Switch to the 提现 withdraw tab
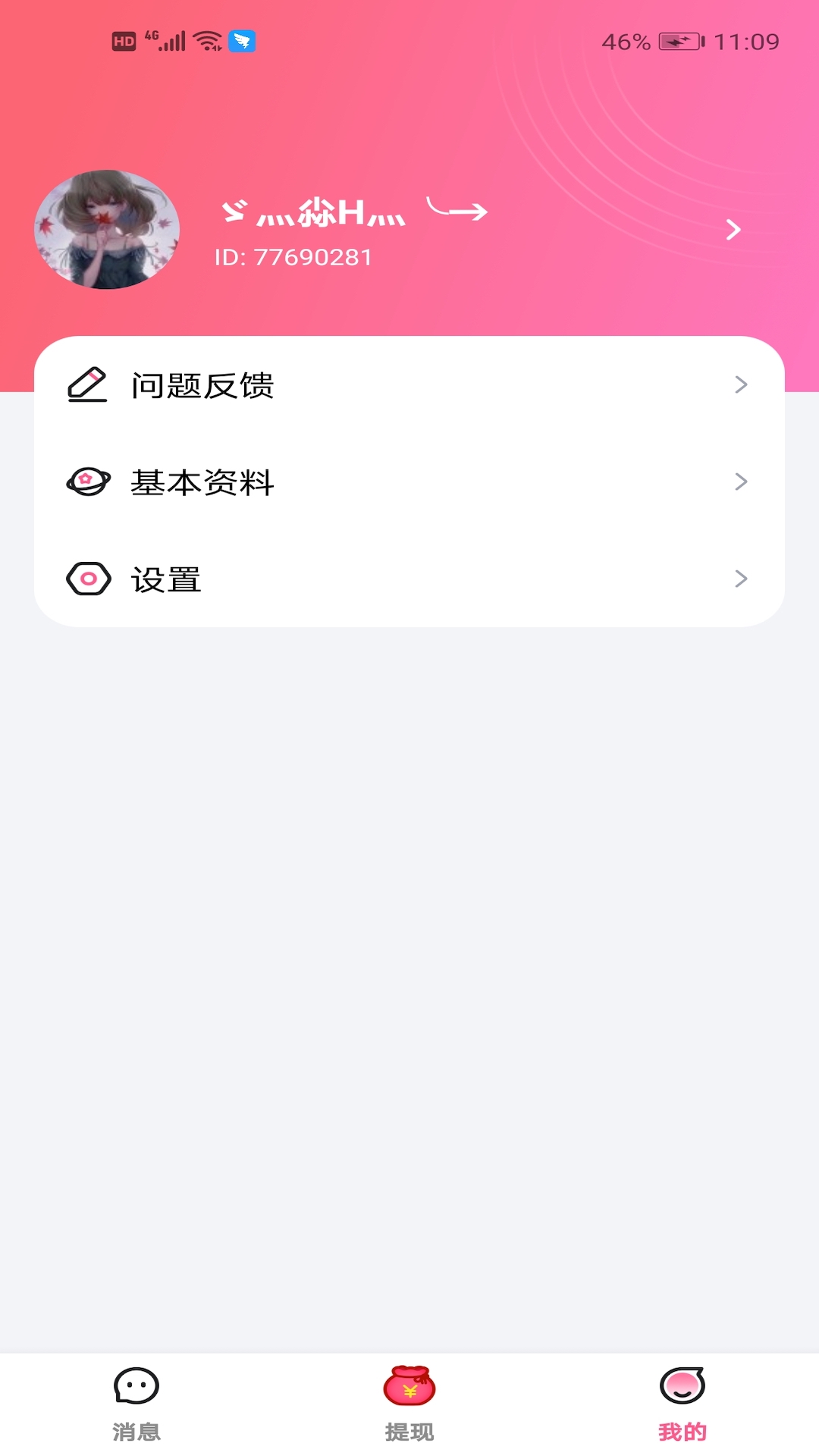The width and height of the screenshot is (819, 1456). click(409, 1403)
